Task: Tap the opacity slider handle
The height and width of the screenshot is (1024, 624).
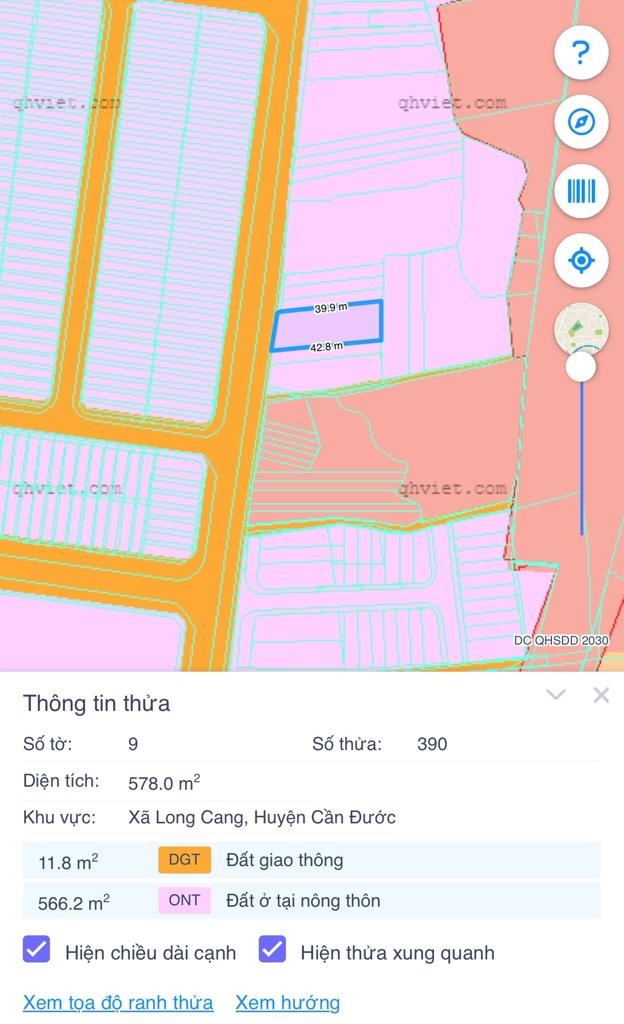Action: (x=581, y=367)
